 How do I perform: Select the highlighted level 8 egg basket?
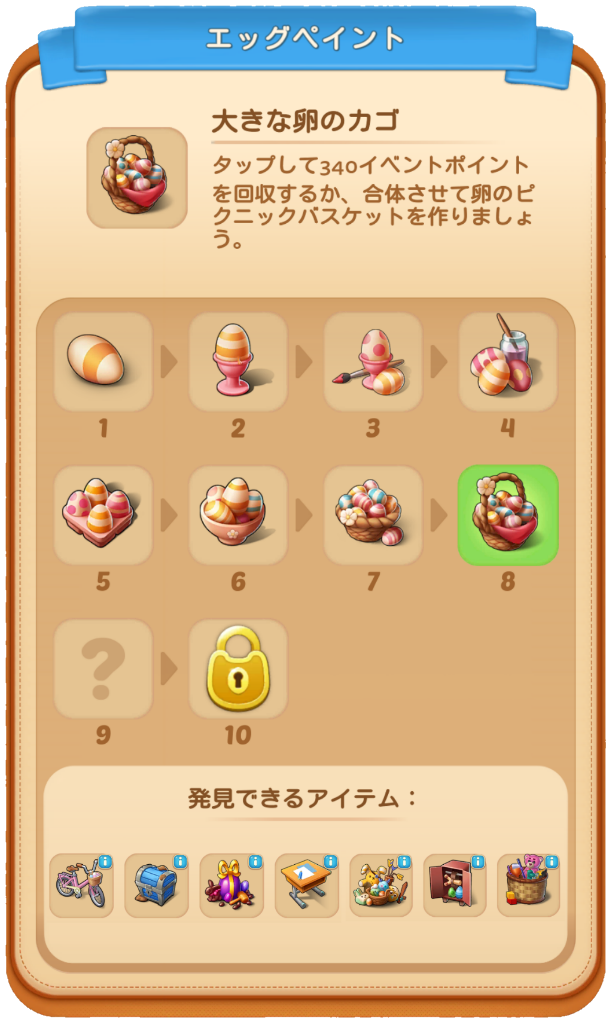(508, 515)
